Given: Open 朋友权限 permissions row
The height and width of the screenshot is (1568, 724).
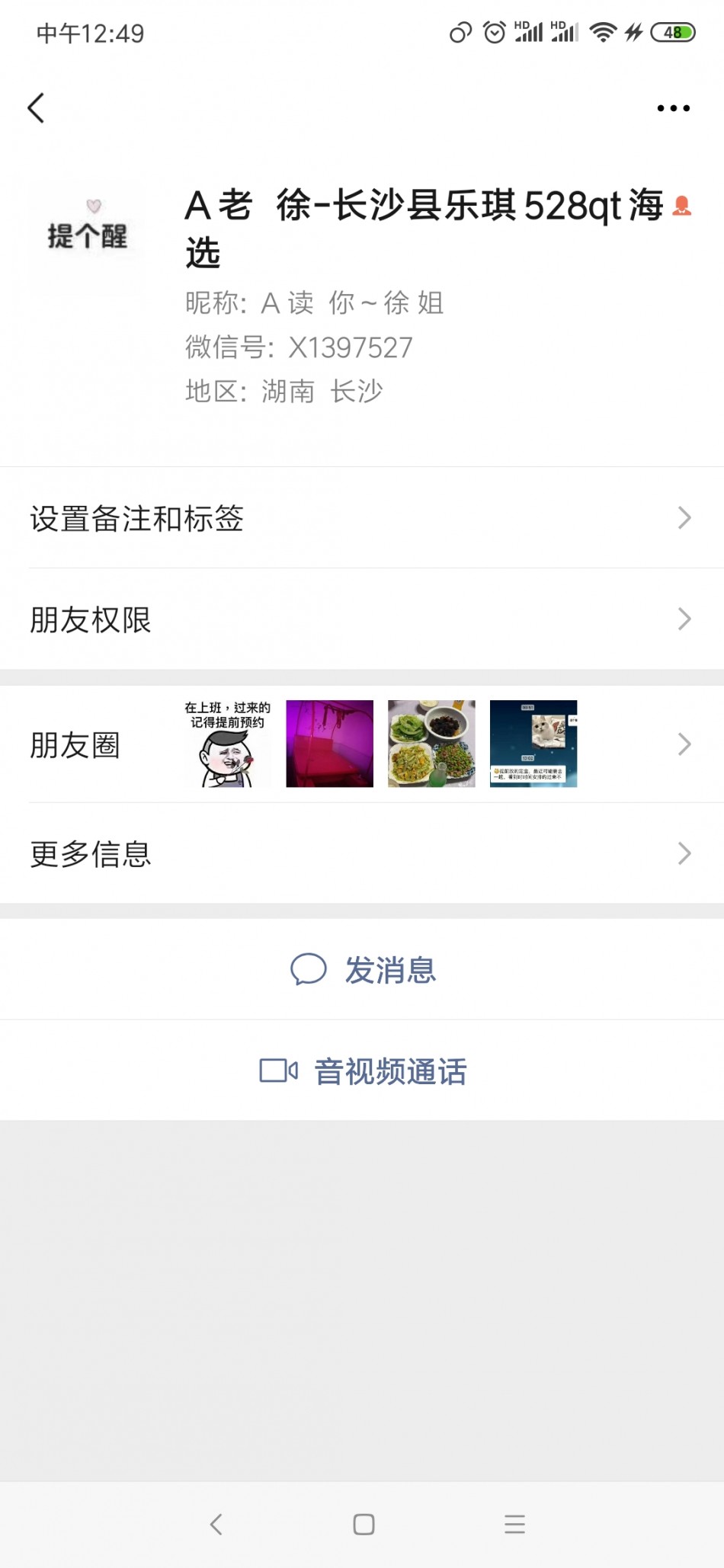Looking at the screenshot, I should click(362, 619).
